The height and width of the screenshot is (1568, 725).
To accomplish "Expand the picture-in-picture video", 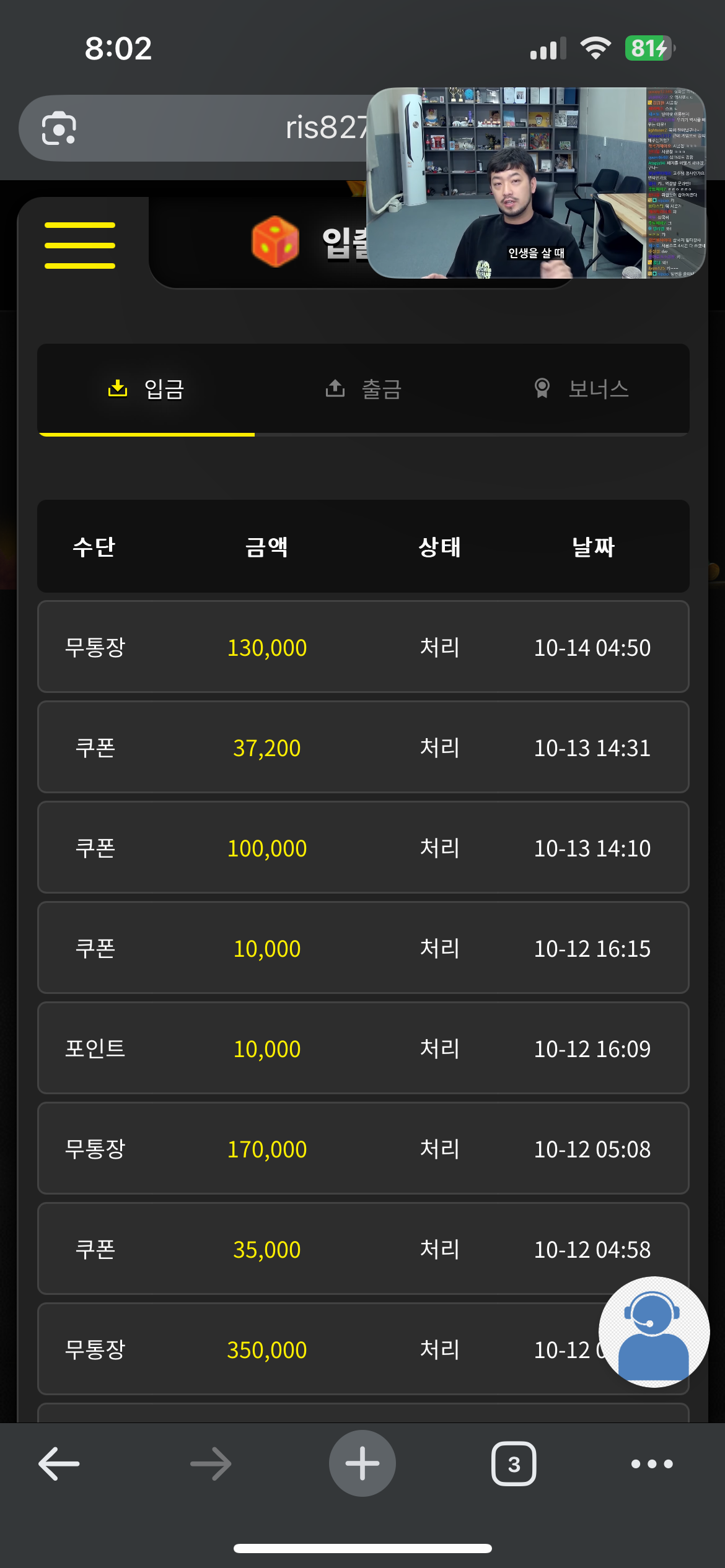I will point(537,183).
